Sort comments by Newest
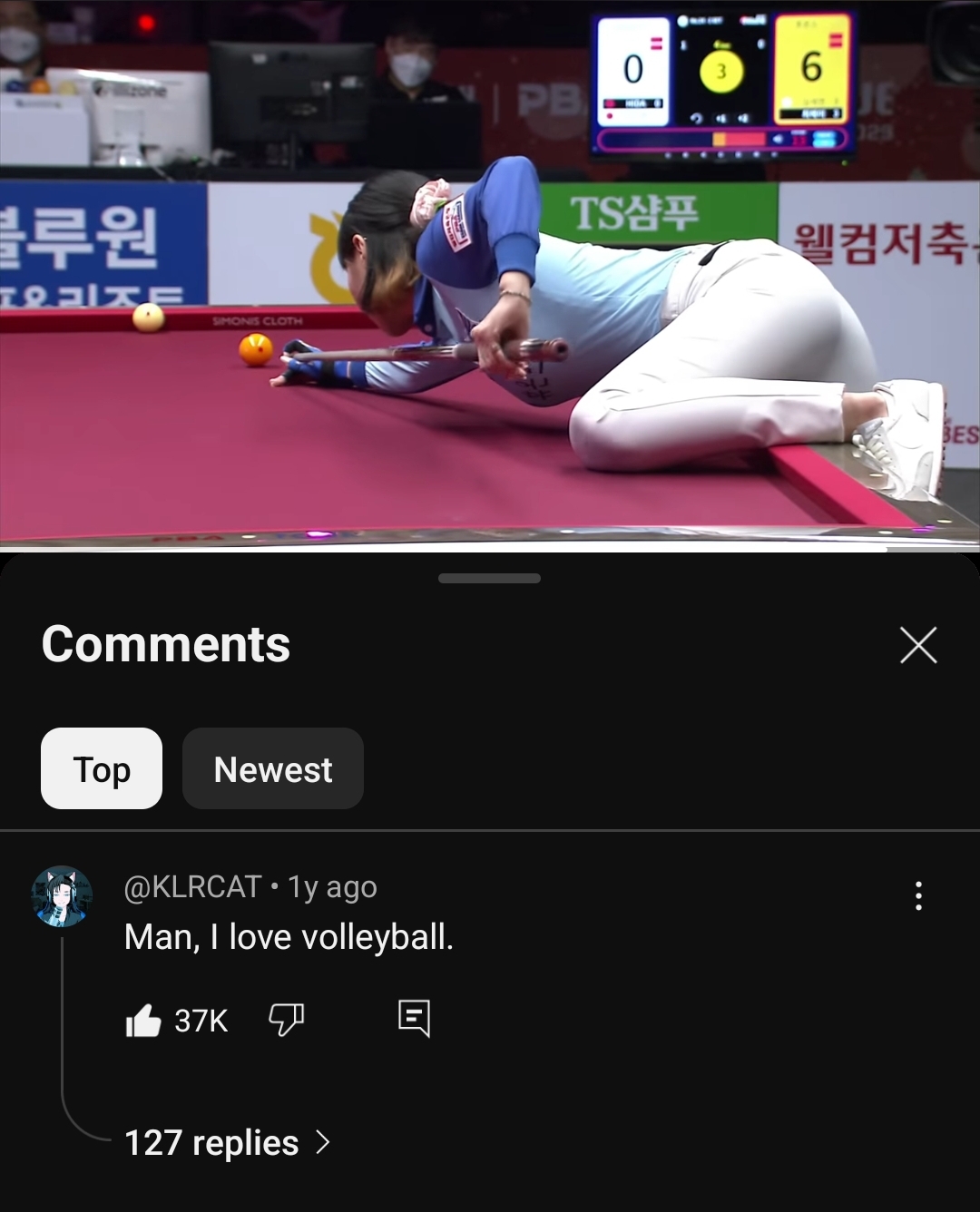980x1212 pixels. point(272,768)
